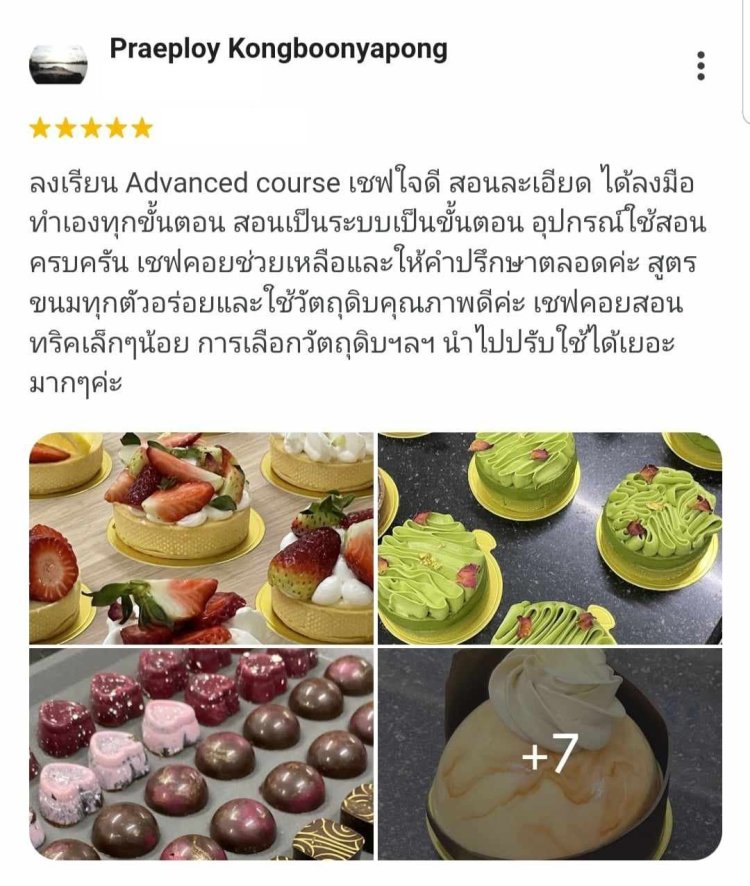Open the green matcha cakes photo

[x=549, y=538]
